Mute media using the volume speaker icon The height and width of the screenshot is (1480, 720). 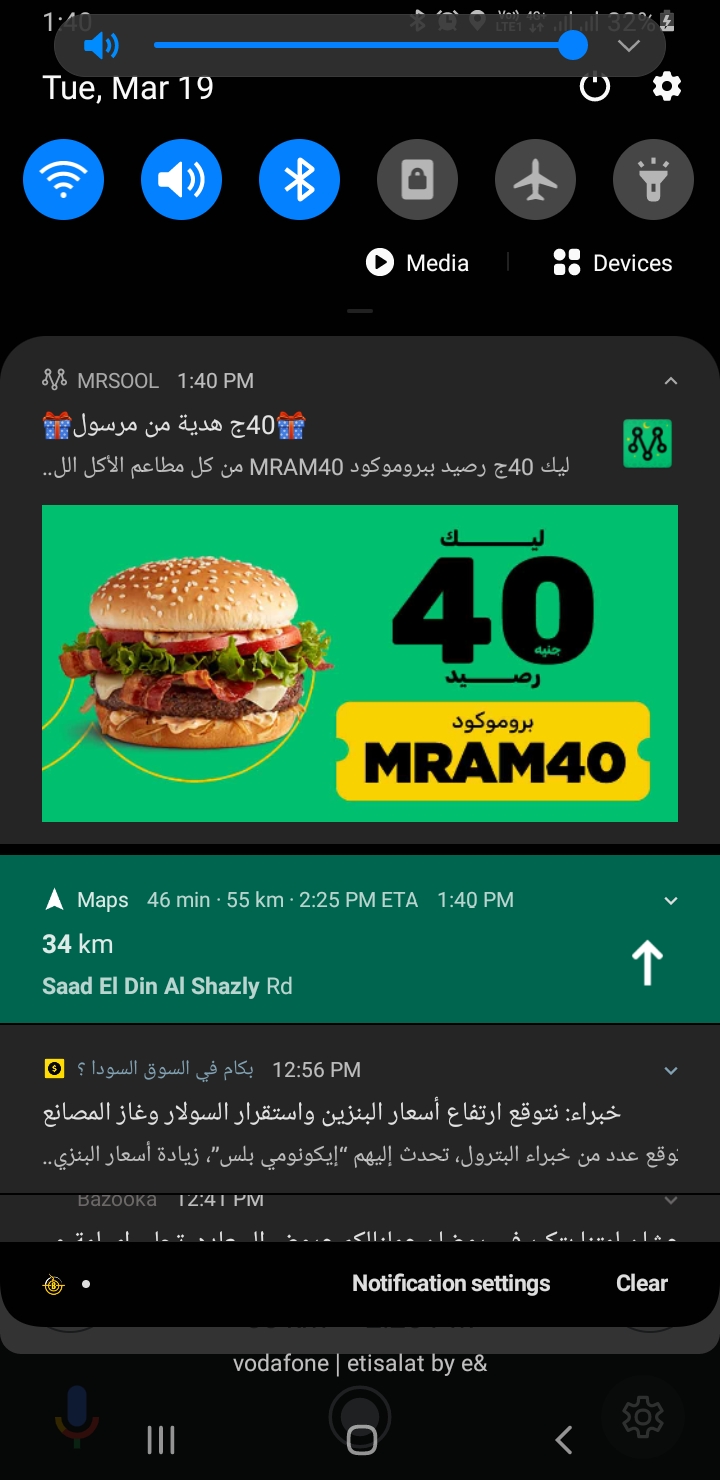101,46
